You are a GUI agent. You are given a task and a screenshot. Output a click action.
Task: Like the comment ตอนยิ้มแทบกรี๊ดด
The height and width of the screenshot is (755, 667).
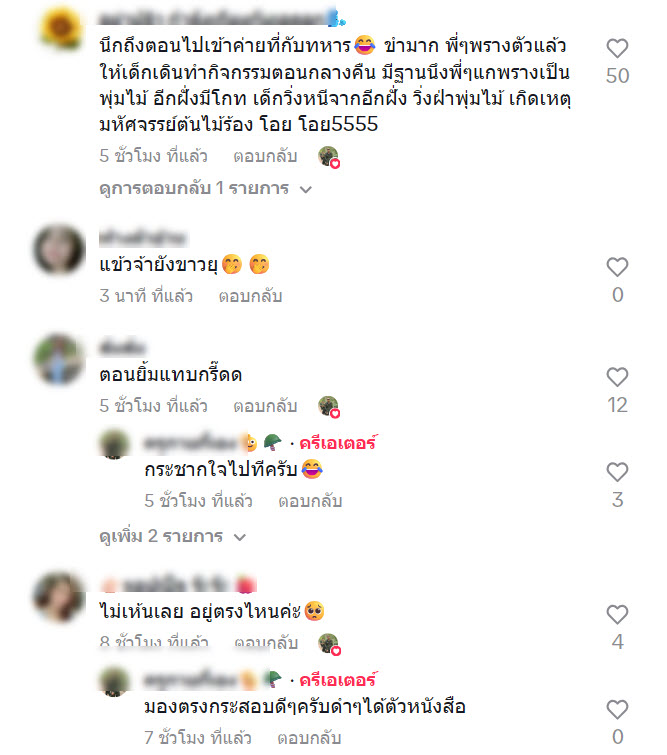coord(617,377)
